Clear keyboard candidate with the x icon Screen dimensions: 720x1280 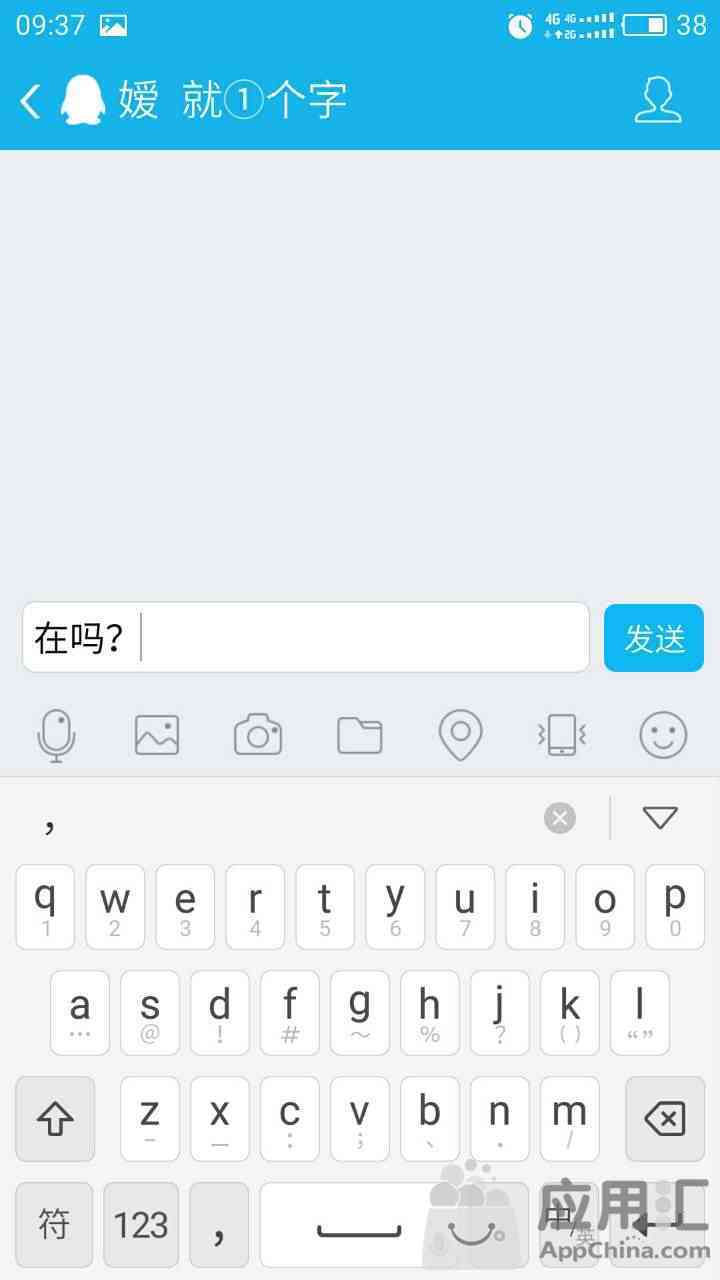pos(560,818)
